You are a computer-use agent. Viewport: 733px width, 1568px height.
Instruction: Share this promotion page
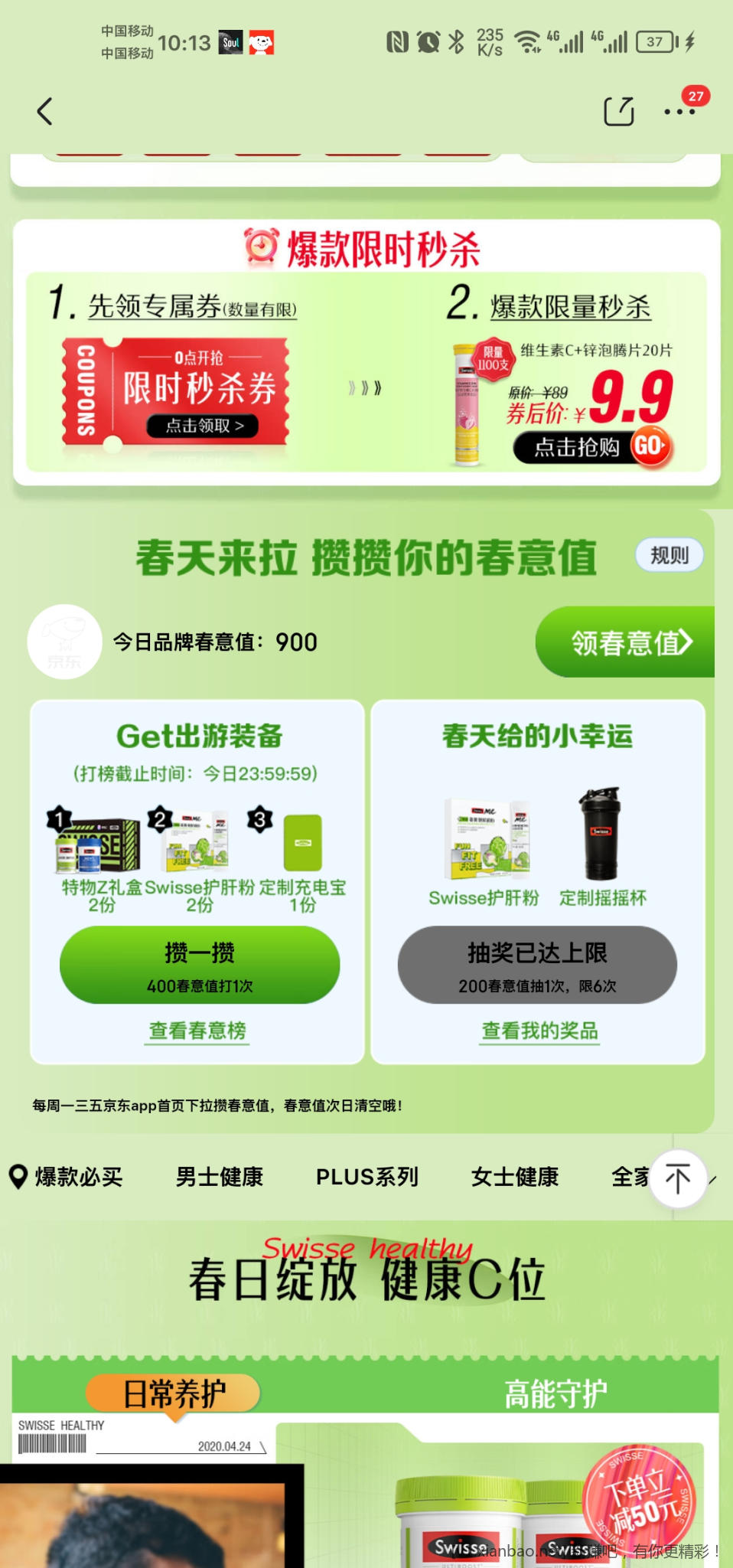click(618, 112)
